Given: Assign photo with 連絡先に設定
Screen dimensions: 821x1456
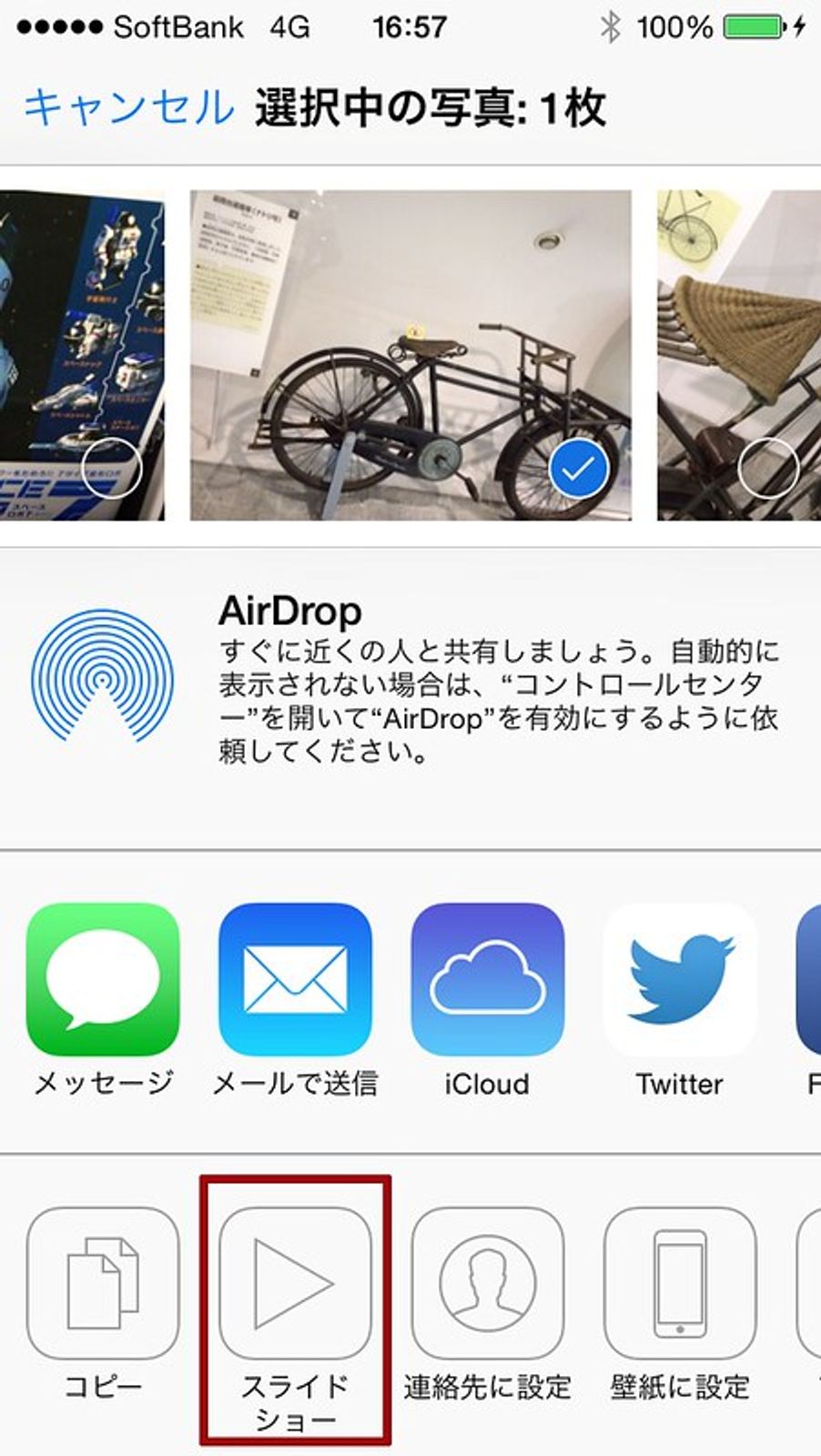Looking at the screenshot, I should [x=488, y=1283].
